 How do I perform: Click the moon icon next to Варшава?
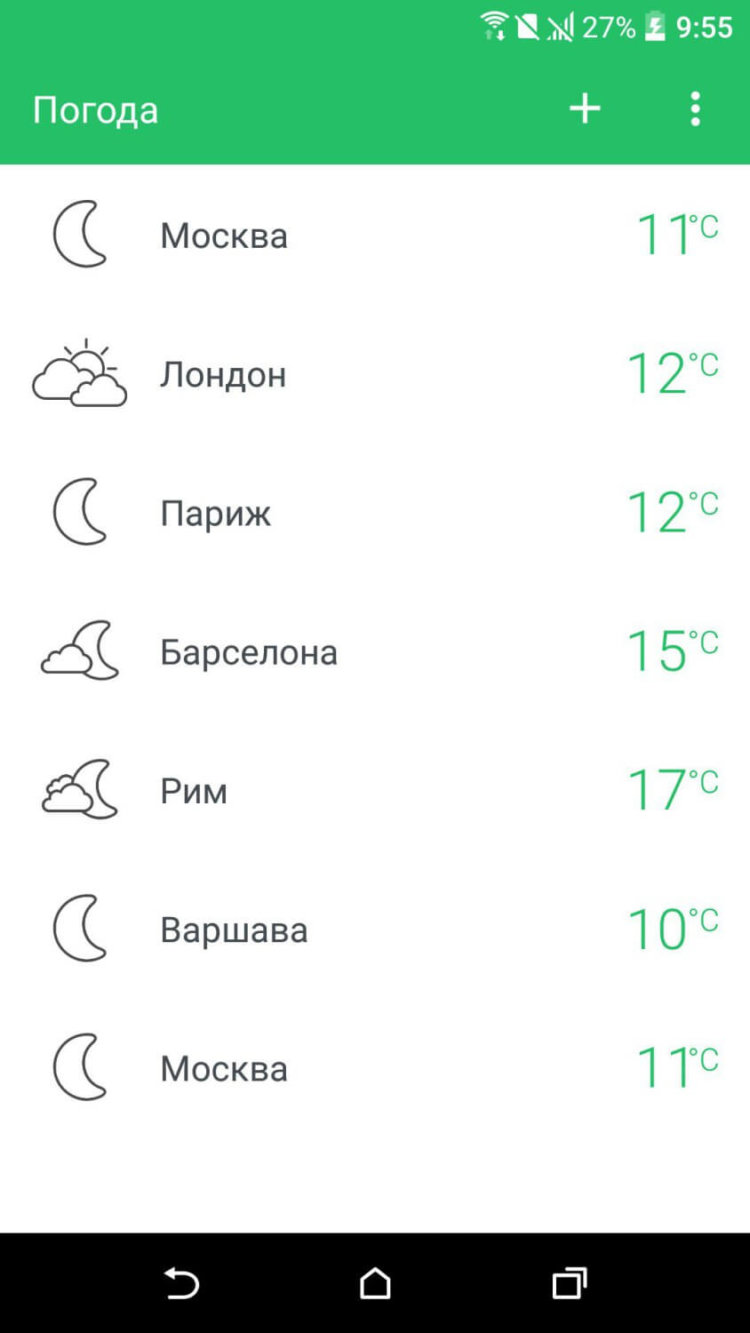click(x=80, y=929)
